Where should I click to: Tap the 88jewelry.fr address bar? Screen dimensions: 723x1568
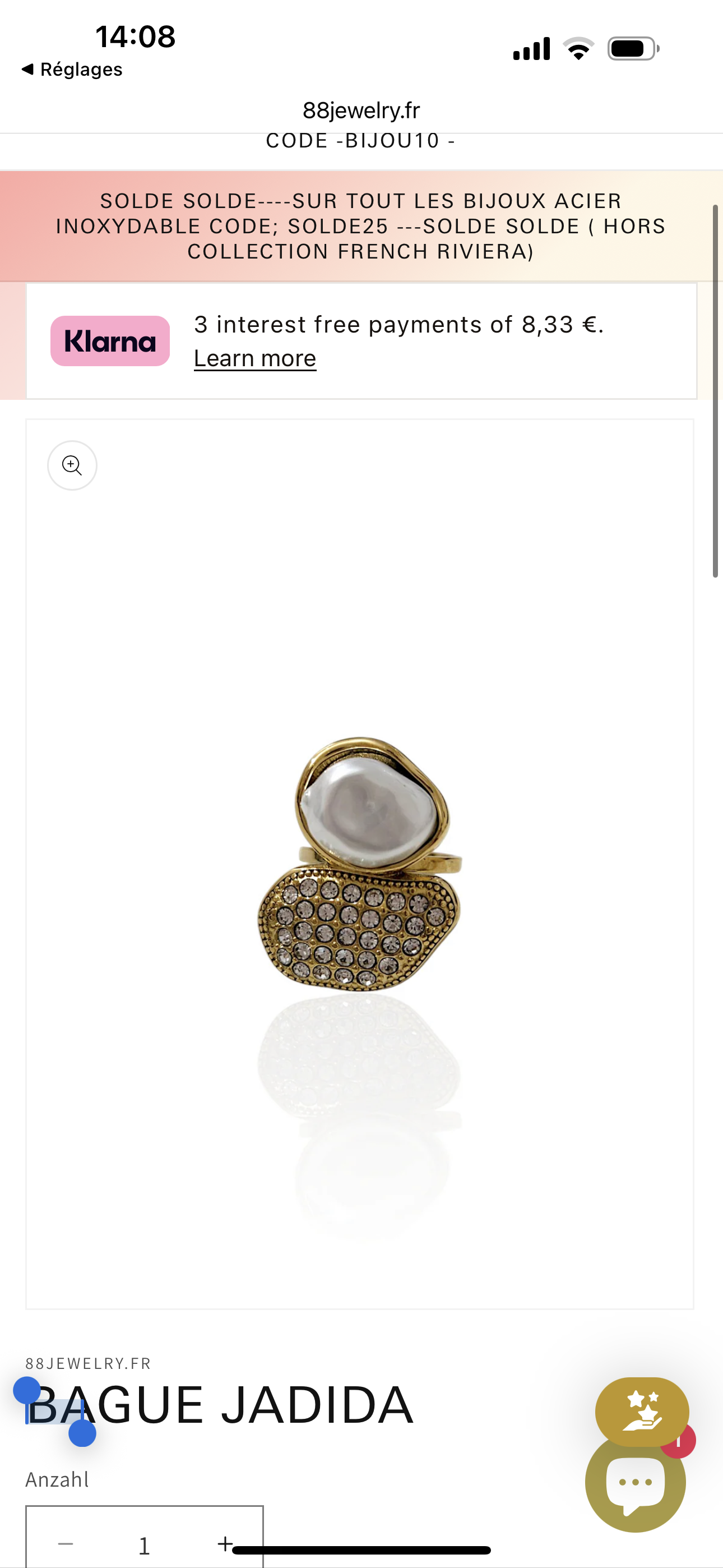[361, 110]
